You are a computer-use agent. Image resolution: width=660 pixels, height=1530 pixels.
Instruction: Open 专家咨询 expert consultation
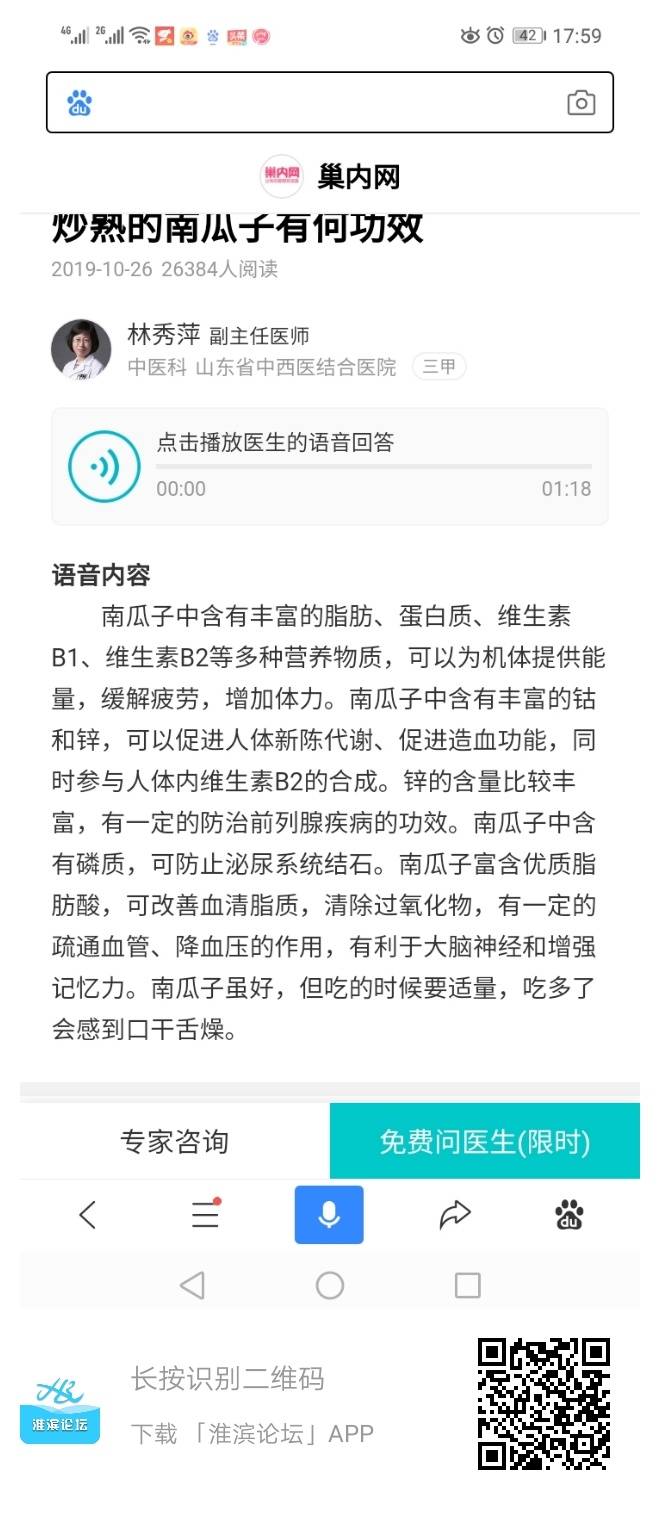coord(175,1141)
